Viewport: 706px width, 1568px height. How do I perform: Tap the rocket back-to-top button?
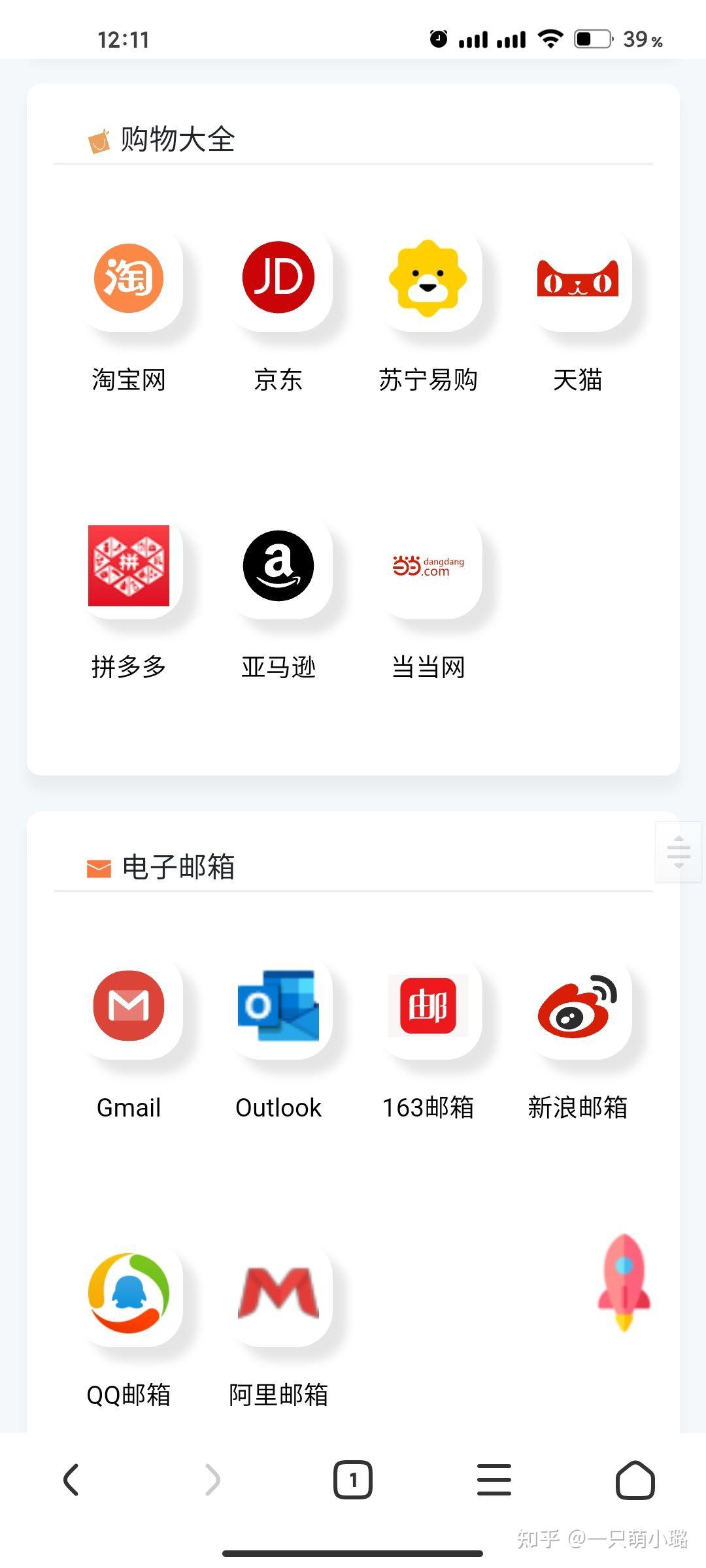tap(624, 1282)
